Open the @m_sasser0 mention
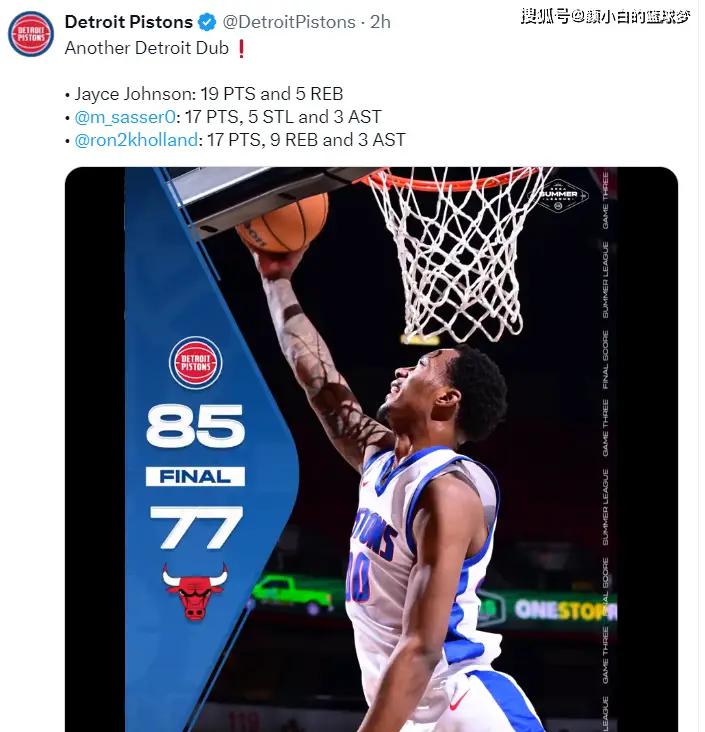The height and width of the screenshot is (732, 705). 125,117
